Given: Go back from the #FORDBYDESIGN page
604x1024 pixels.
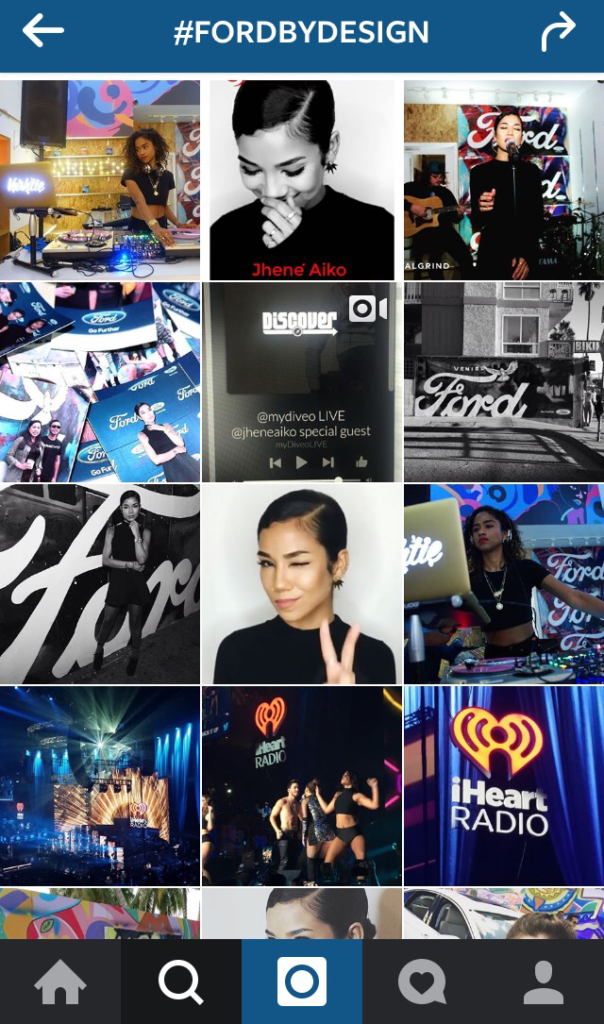Looking at the screenshot, I should click(43, 32).
